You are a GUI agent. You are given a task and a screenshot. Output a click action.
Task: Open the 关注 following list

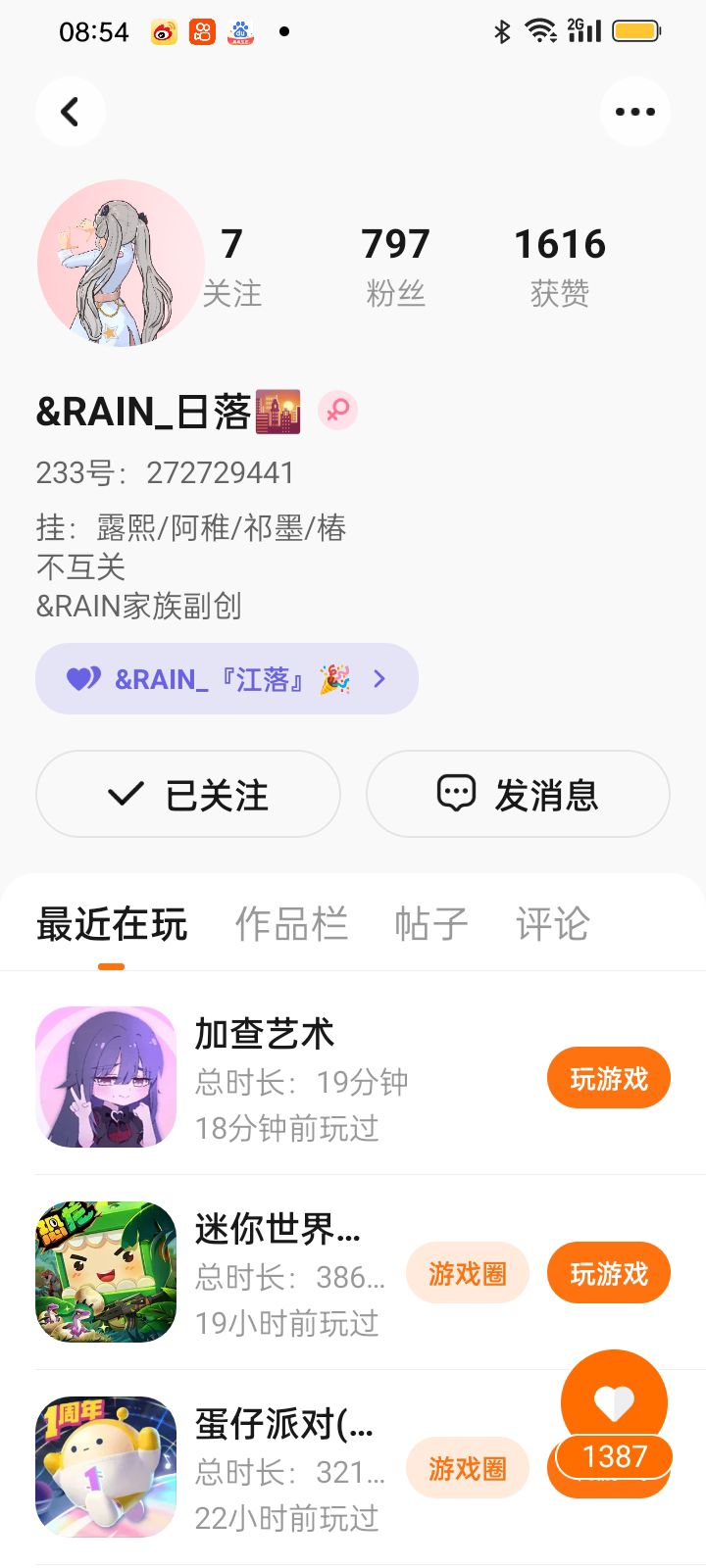coord(231,267)
